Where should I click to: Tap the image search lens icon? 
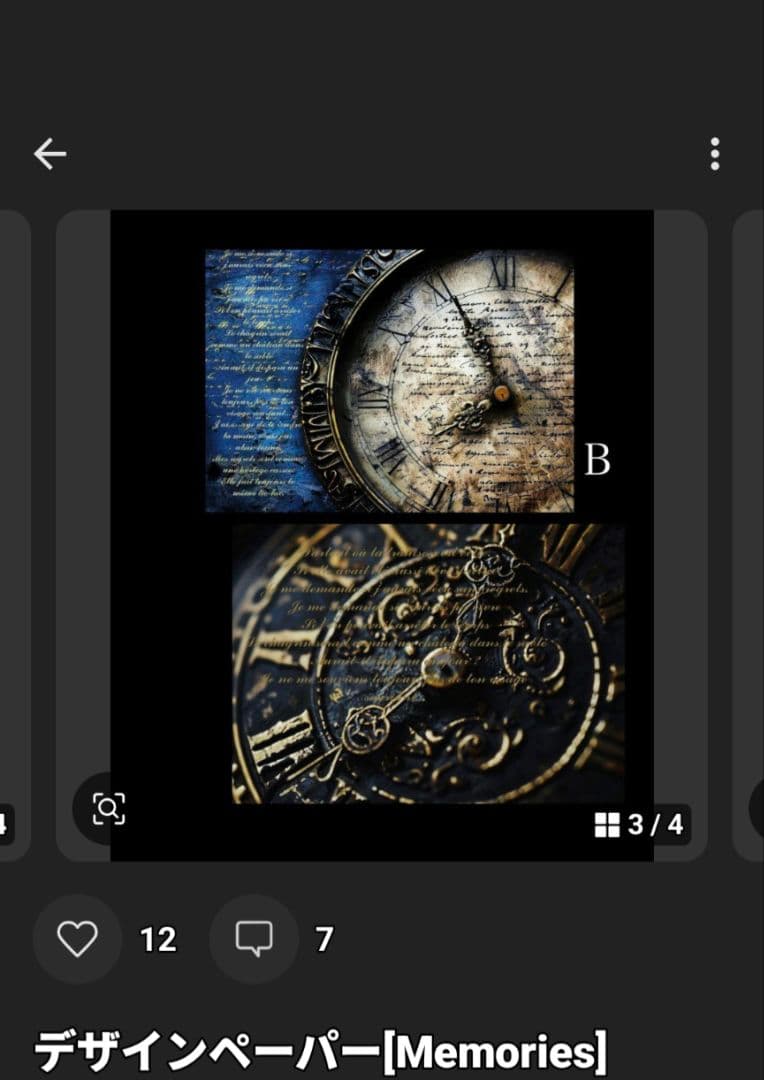tap(108, 808)
